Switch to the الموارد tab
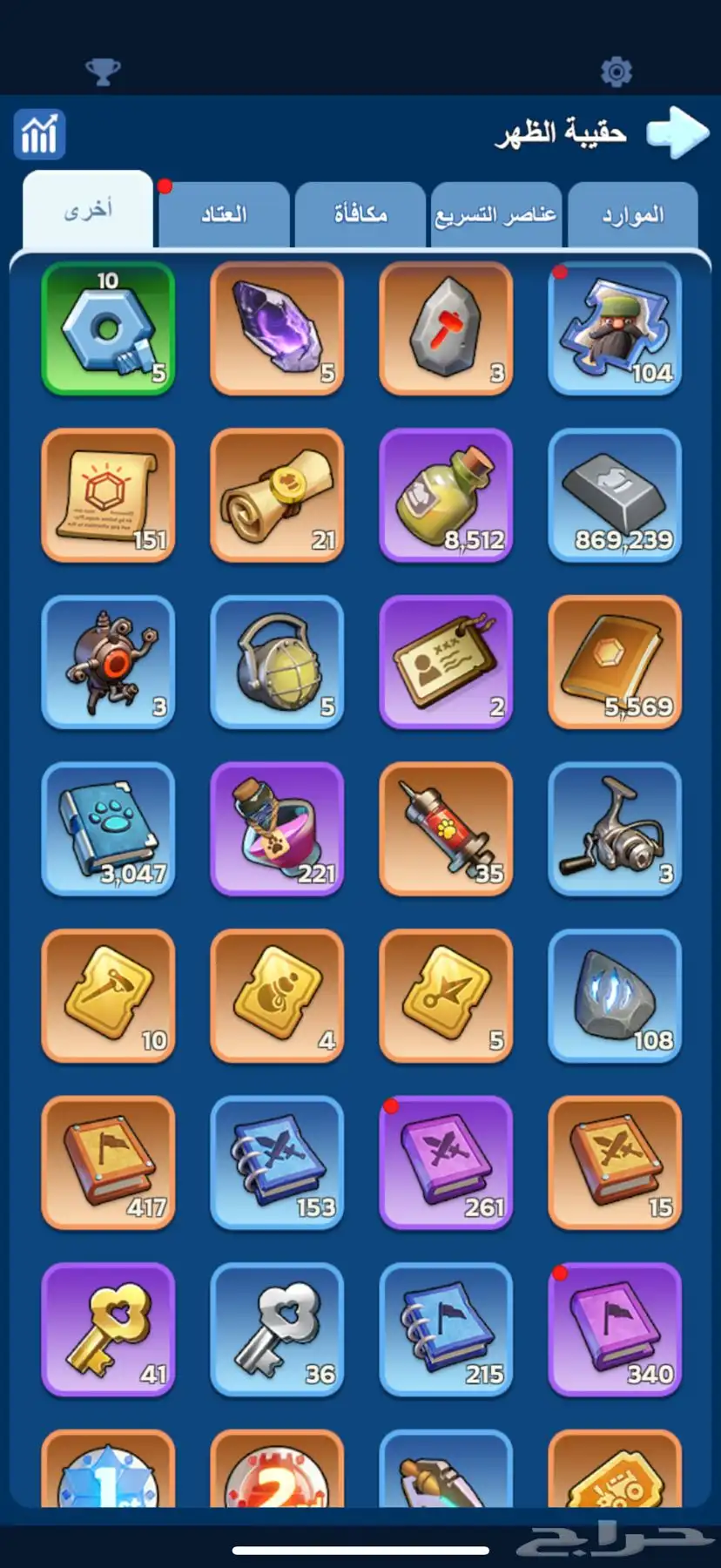The width and height of the screenshot is (721, 1568). tap(633, 215)
